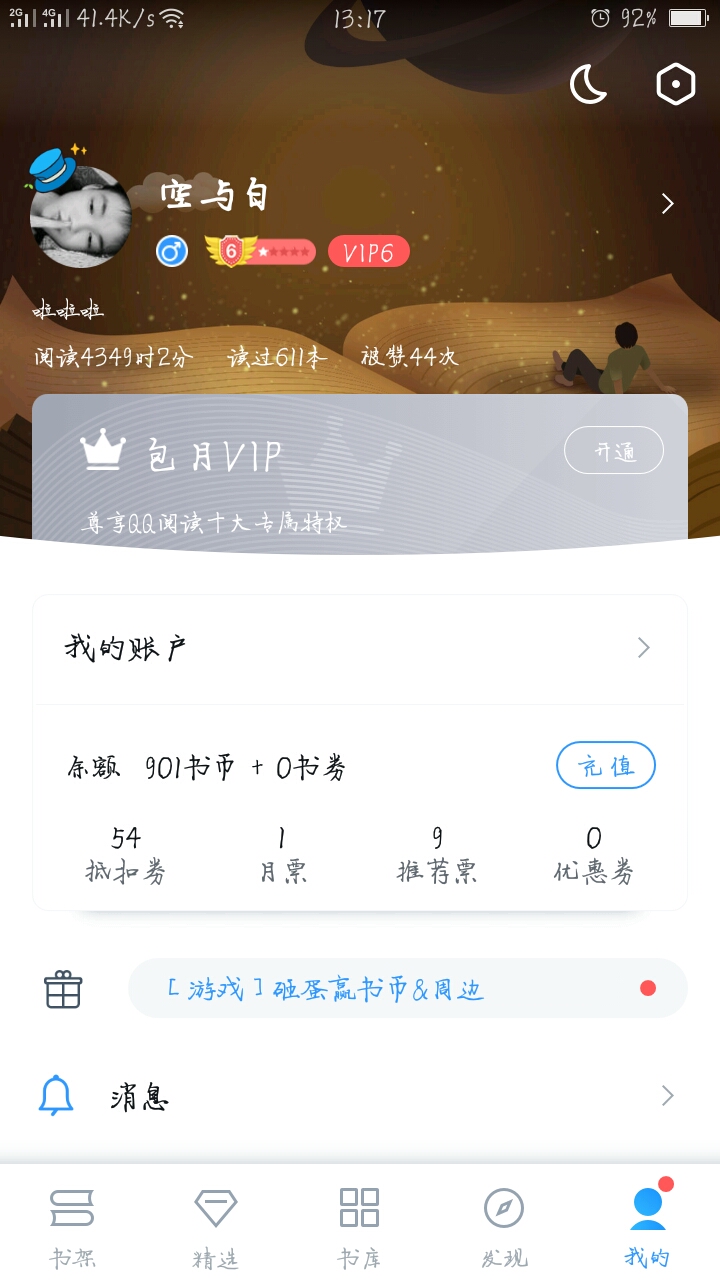The image size is (720, 1280).
Task: Tap the profile avatar picture
Action: (x=80, y=216)
